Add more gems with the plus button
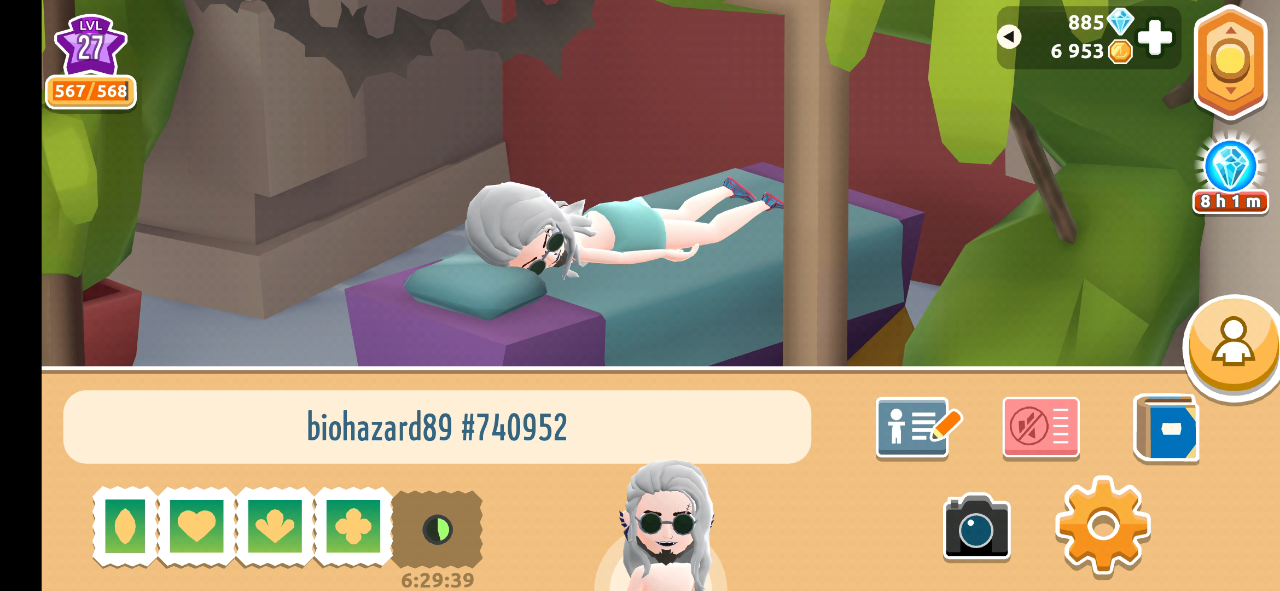 (x=1155, y=37)
